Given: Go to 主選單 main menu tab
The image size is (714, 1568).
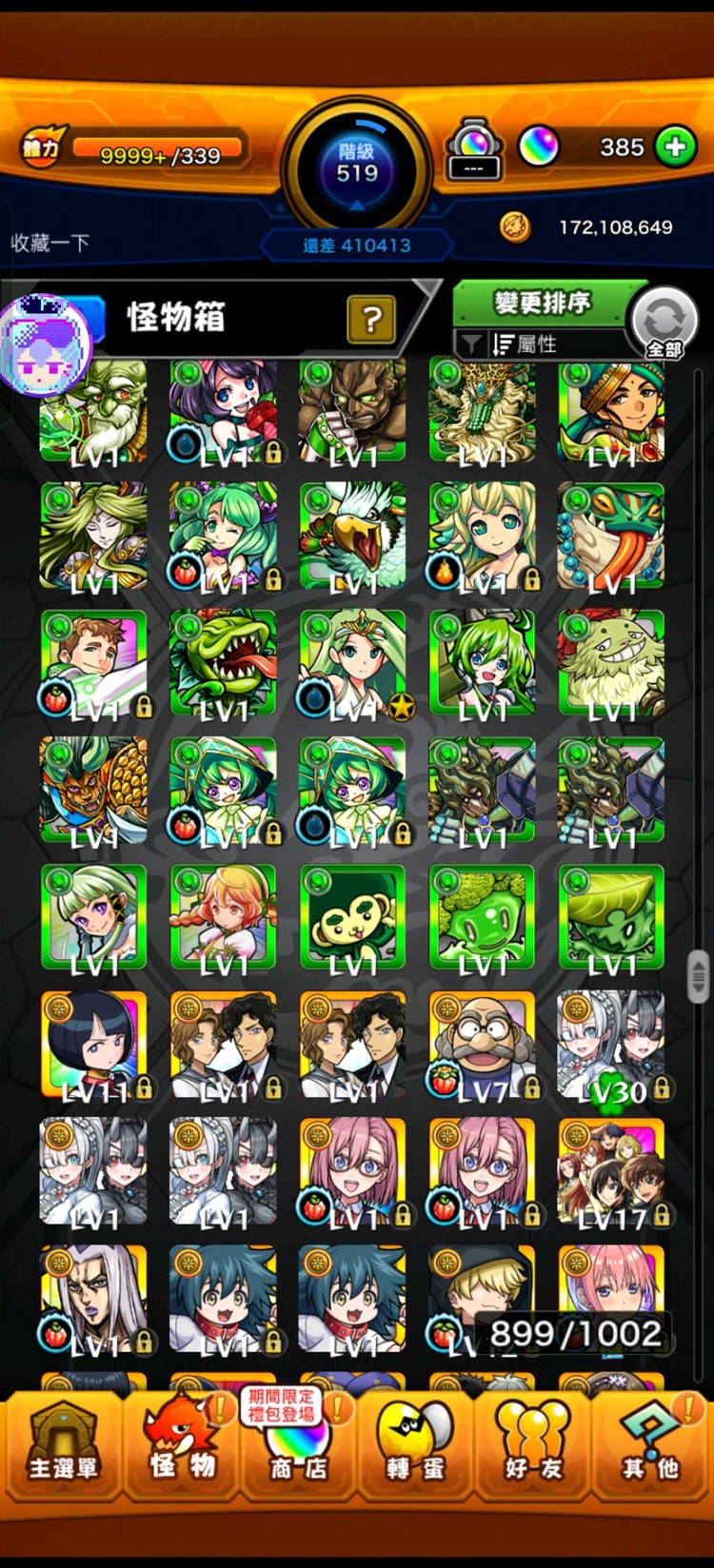Looking at the screenshot, I should click(x=63, y=1447).
